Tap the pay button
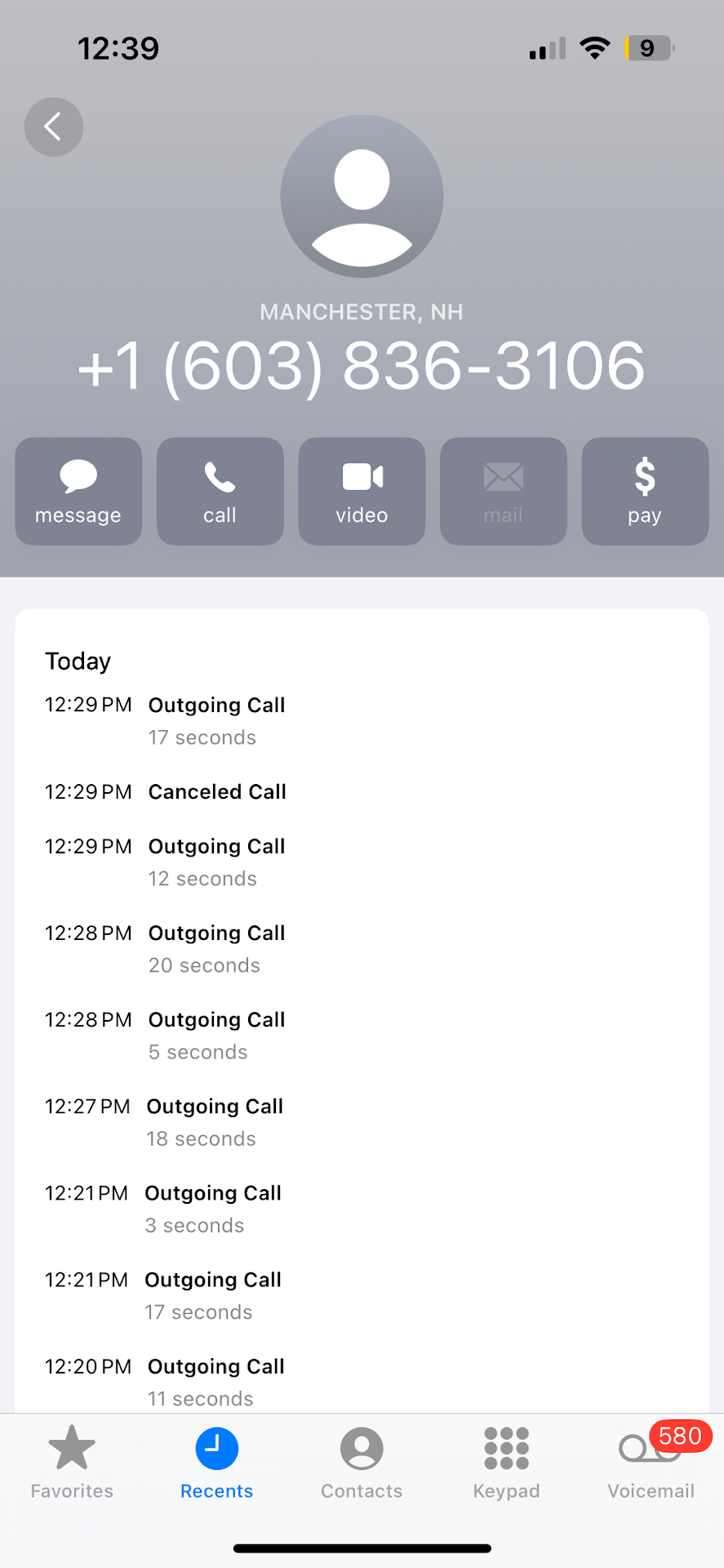 (645, 491)
